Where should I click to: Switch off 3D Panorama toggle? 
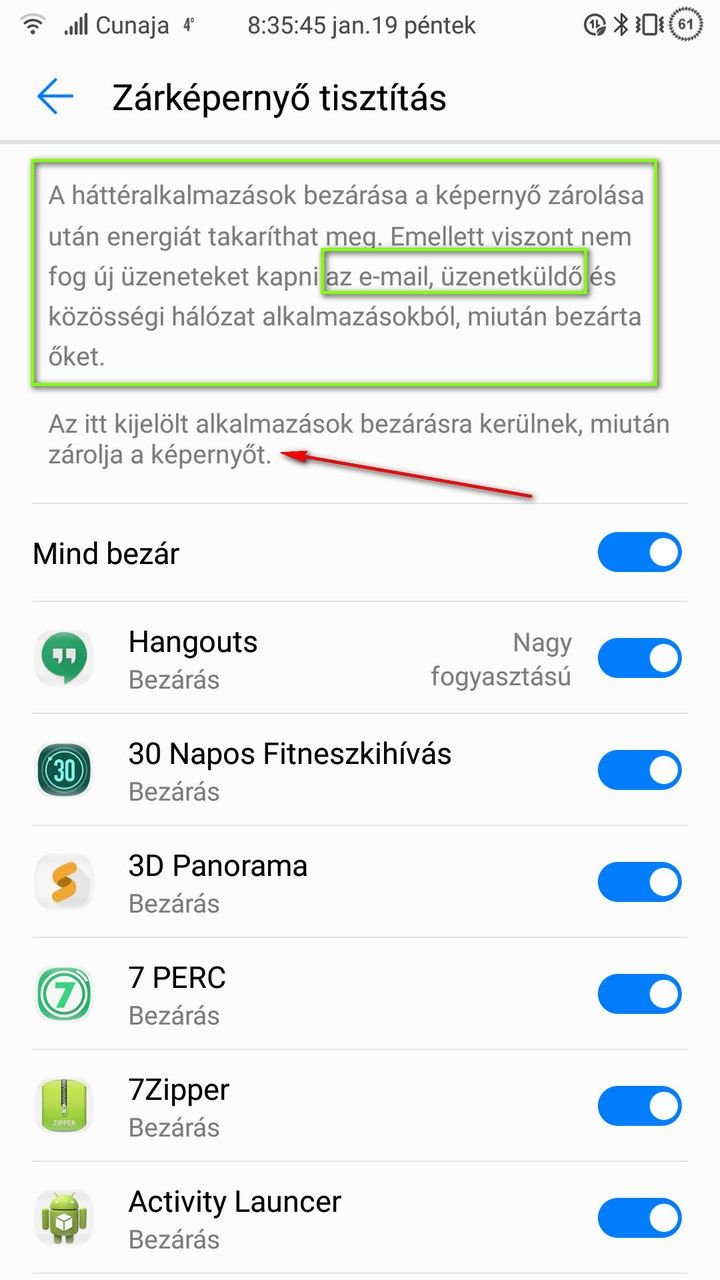640,883
